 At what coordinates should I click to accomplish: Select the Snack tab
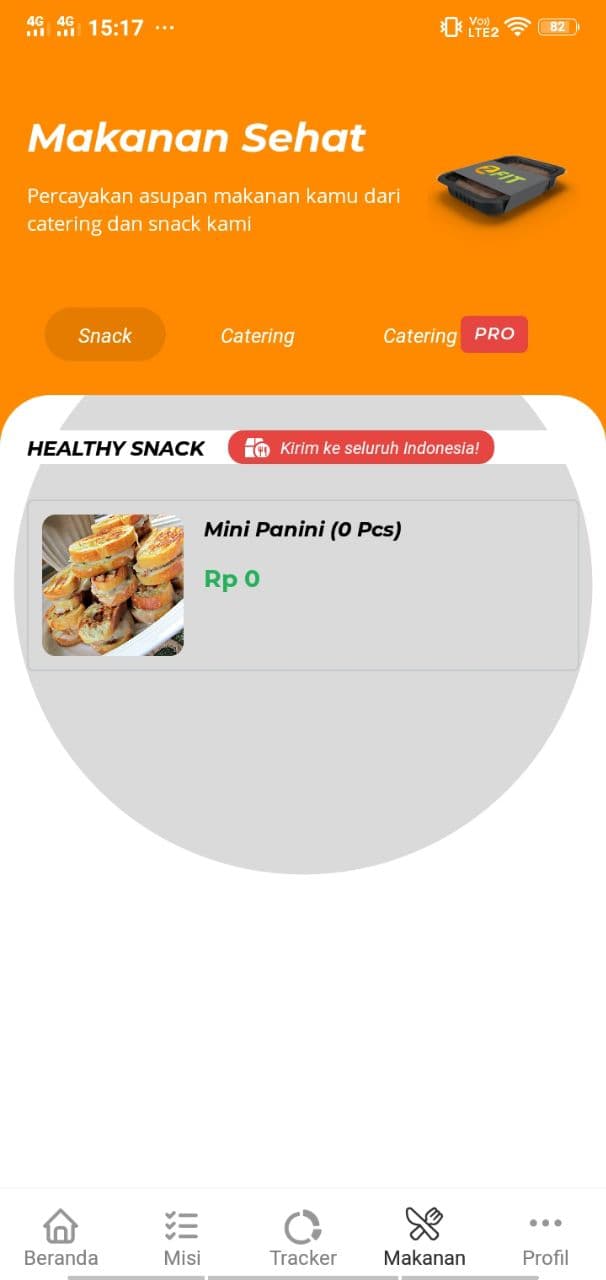[x=105, y=335]
